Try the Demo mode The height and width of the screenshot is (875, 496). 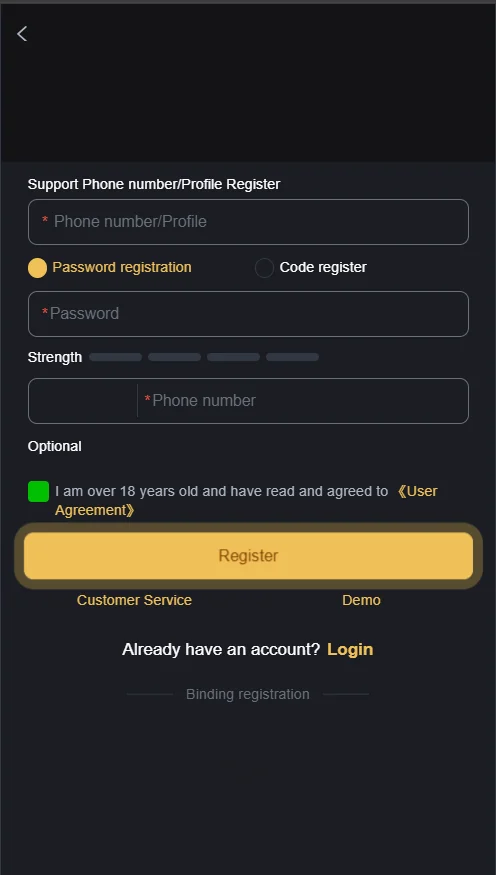(361, 600)
